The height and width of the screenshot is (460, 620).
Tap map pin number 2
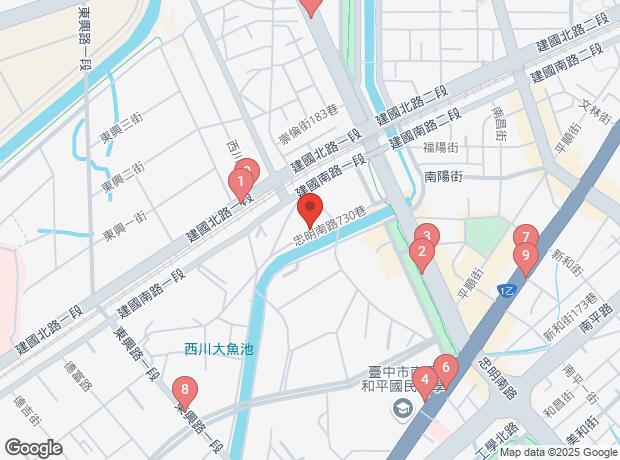(422, 252)
